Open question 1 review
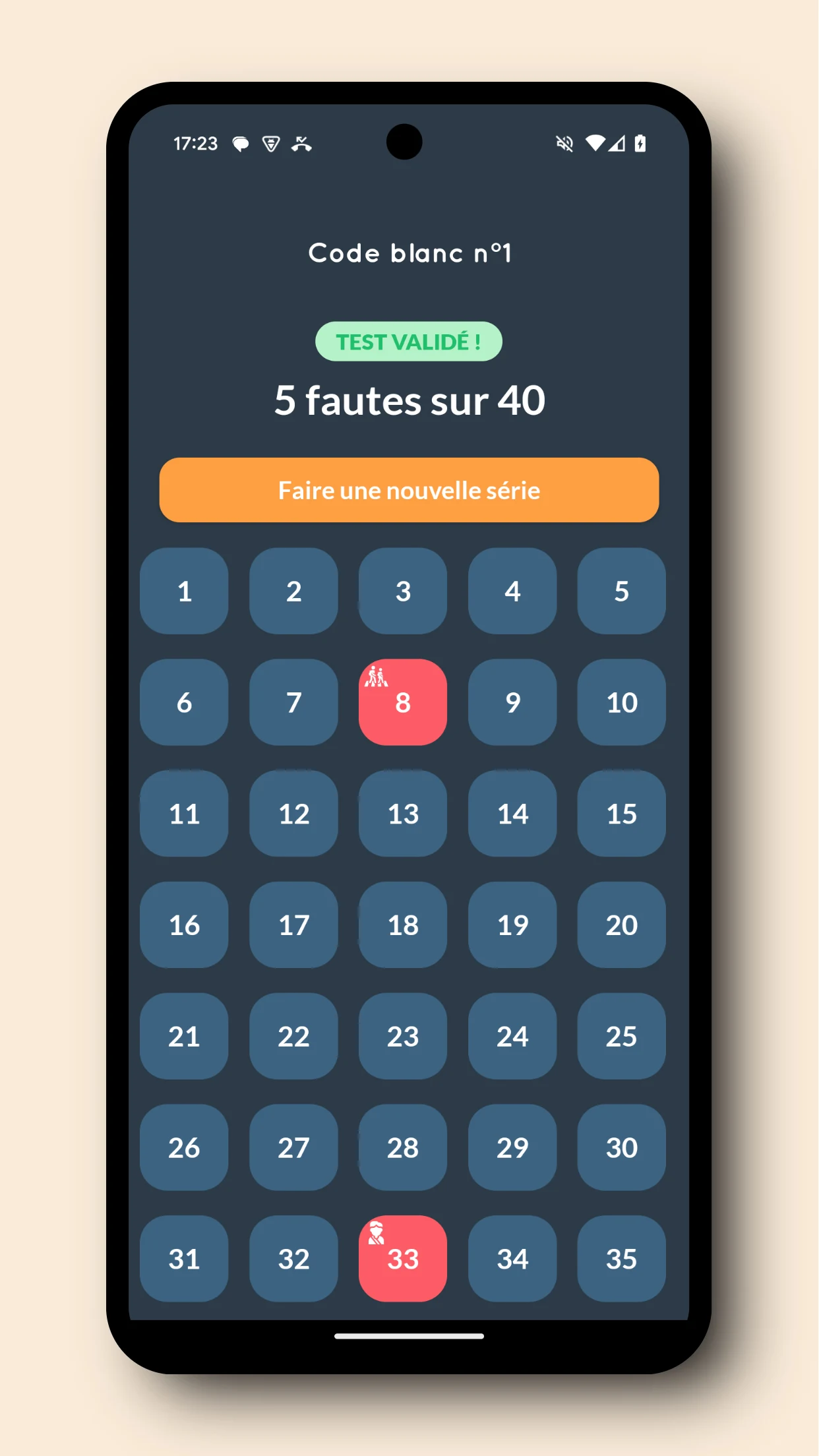Viewport: 819px width, 1456px height. click(x=184, y=591)
